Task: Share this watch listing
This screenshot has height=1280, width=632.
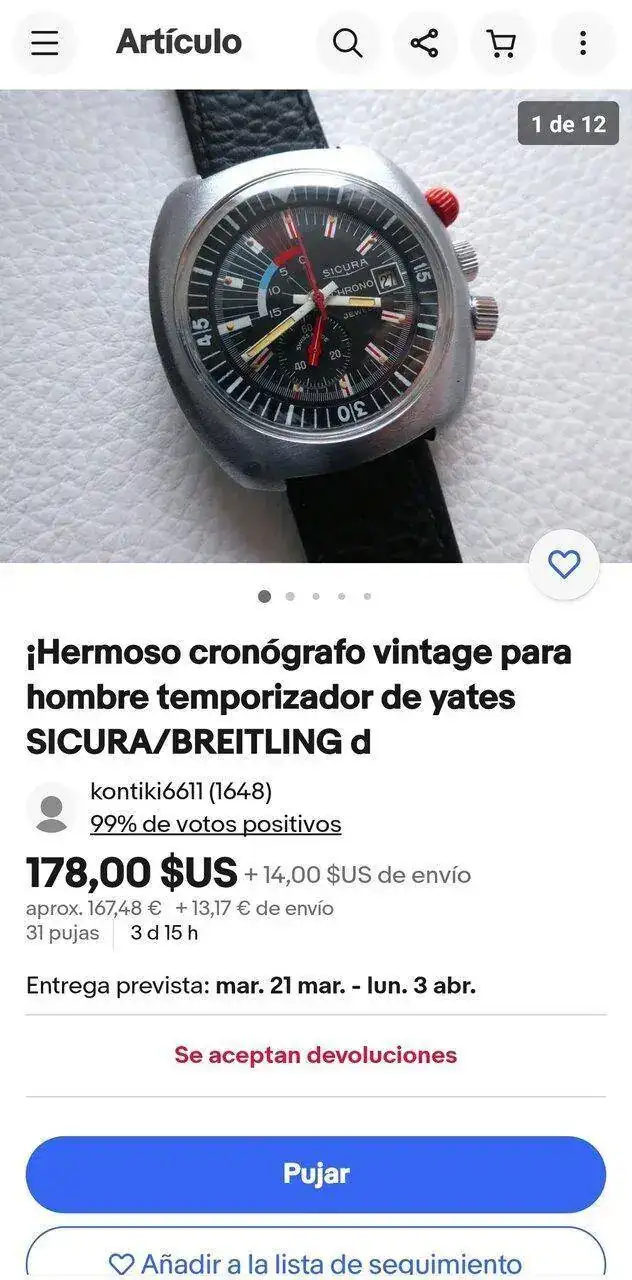Action: (x=425, y=43)
